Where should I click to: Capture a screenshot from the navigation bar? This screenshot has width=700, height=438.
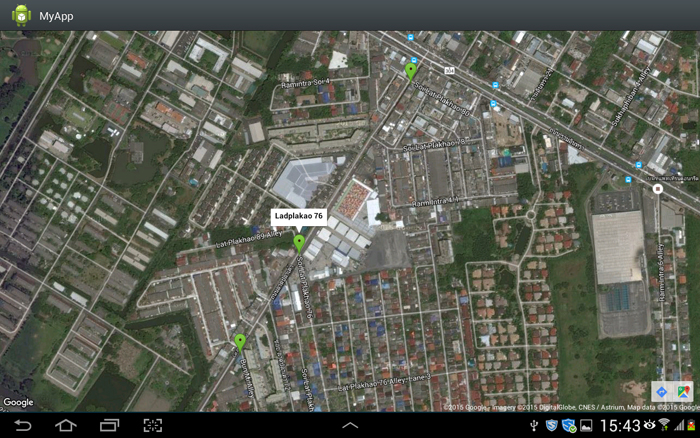pyautogui.click(x=152, y=426)
